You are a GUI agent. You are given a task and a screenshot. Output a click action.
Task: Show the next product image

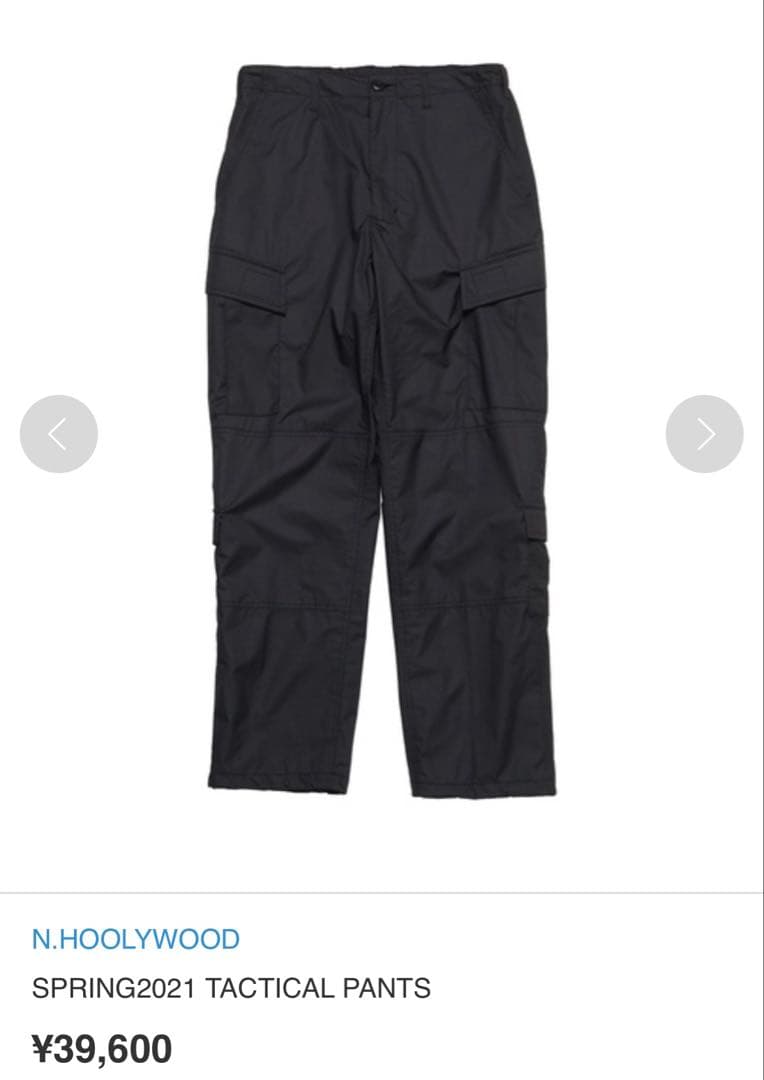[705, 434]
